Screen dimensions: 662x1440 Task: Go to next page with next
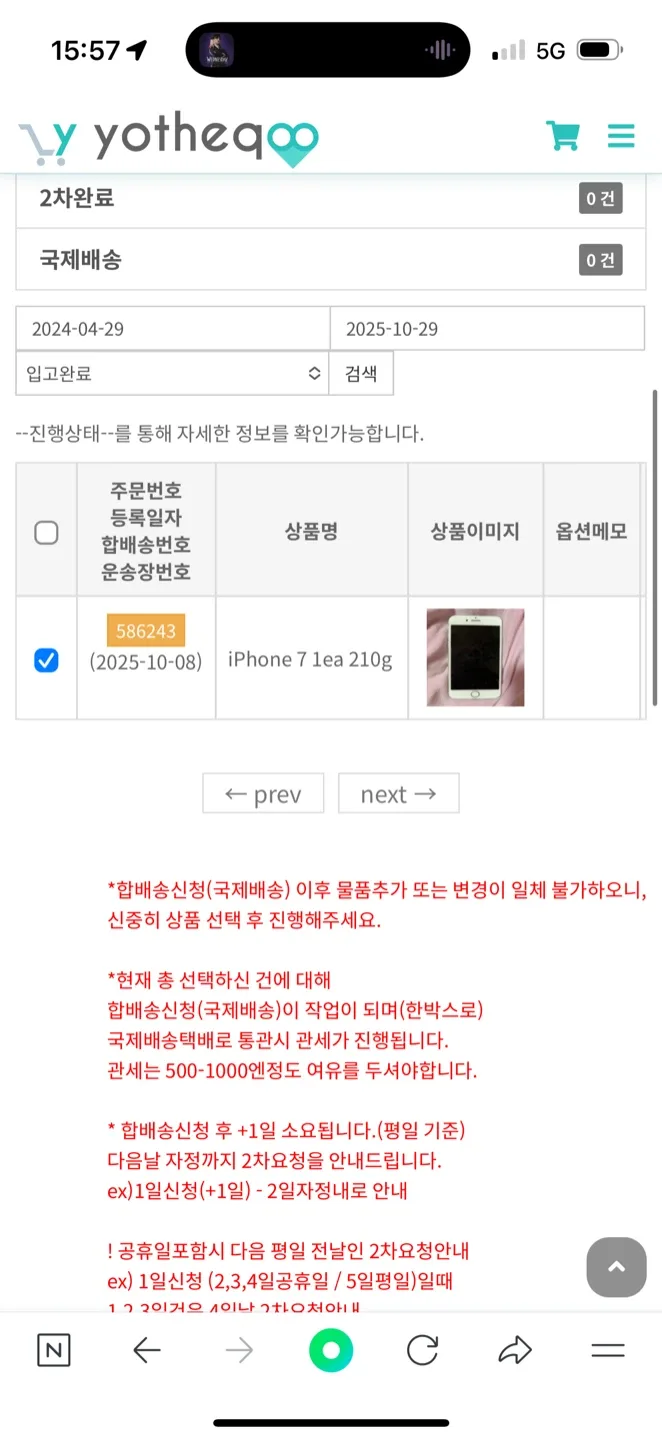point(398,794)
